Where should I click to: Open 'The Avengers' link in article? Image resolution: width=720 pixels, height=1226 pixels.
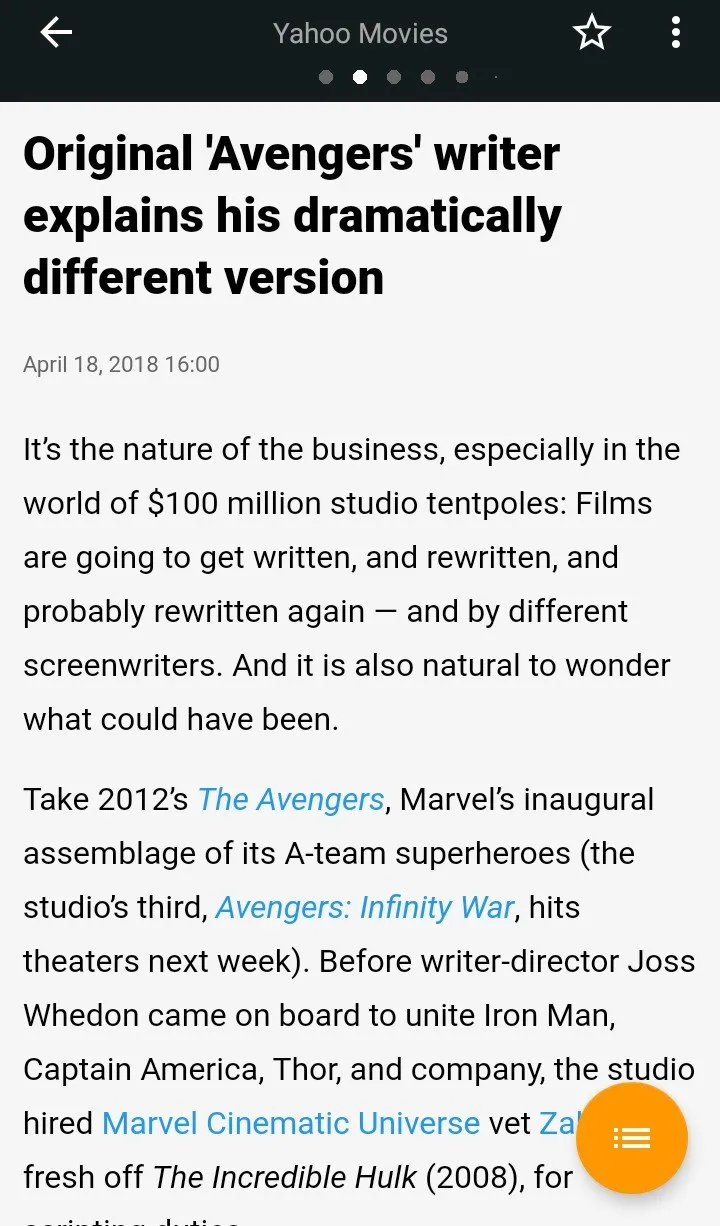coord(291,800)
